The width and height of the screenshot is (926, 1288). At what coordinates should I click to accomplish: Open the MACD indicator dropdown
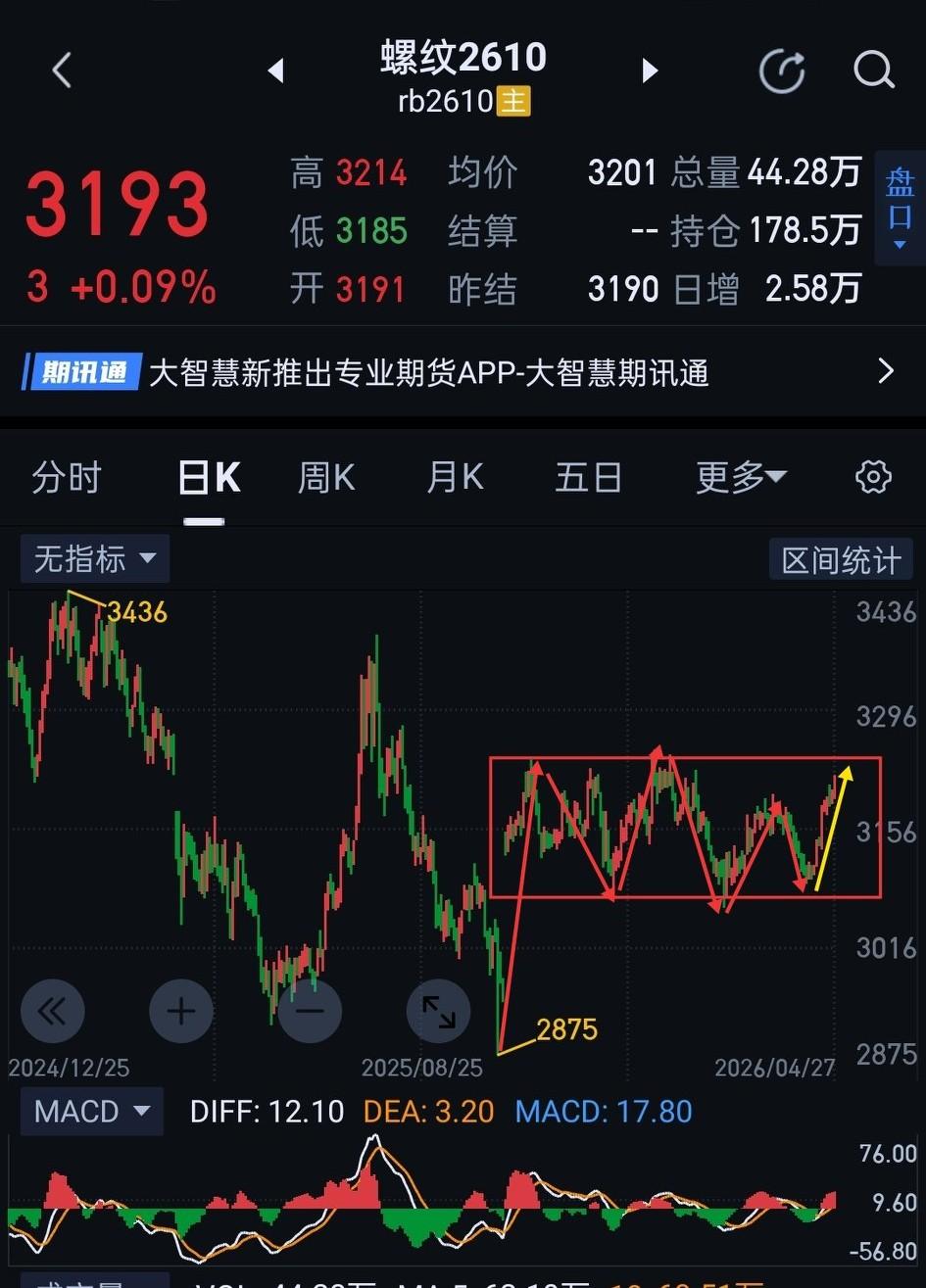91,1112
